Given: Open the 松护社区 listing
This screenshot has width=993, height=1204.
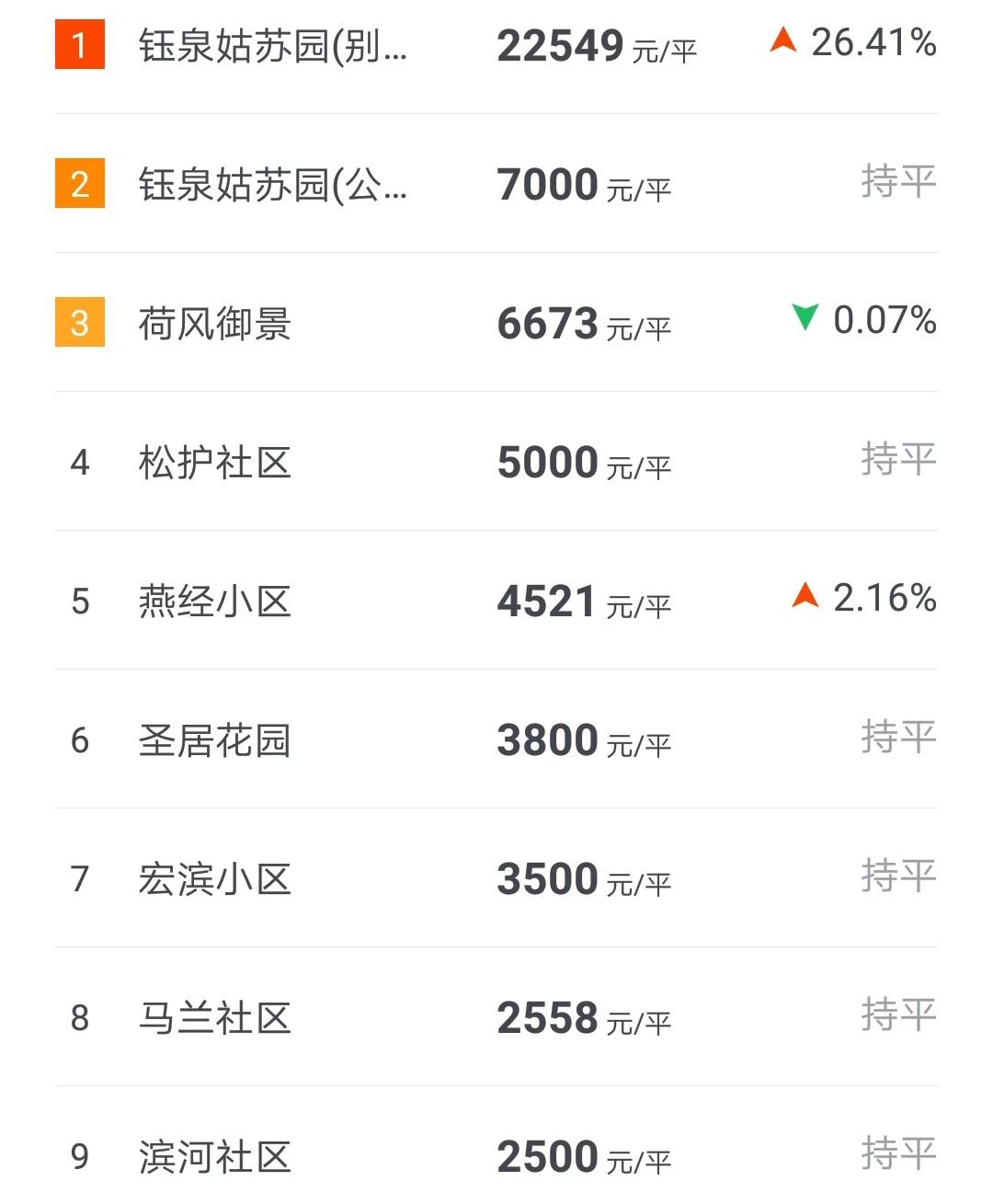Looking at the screenshot, I should pyautogui.click(x=215, y=463).
